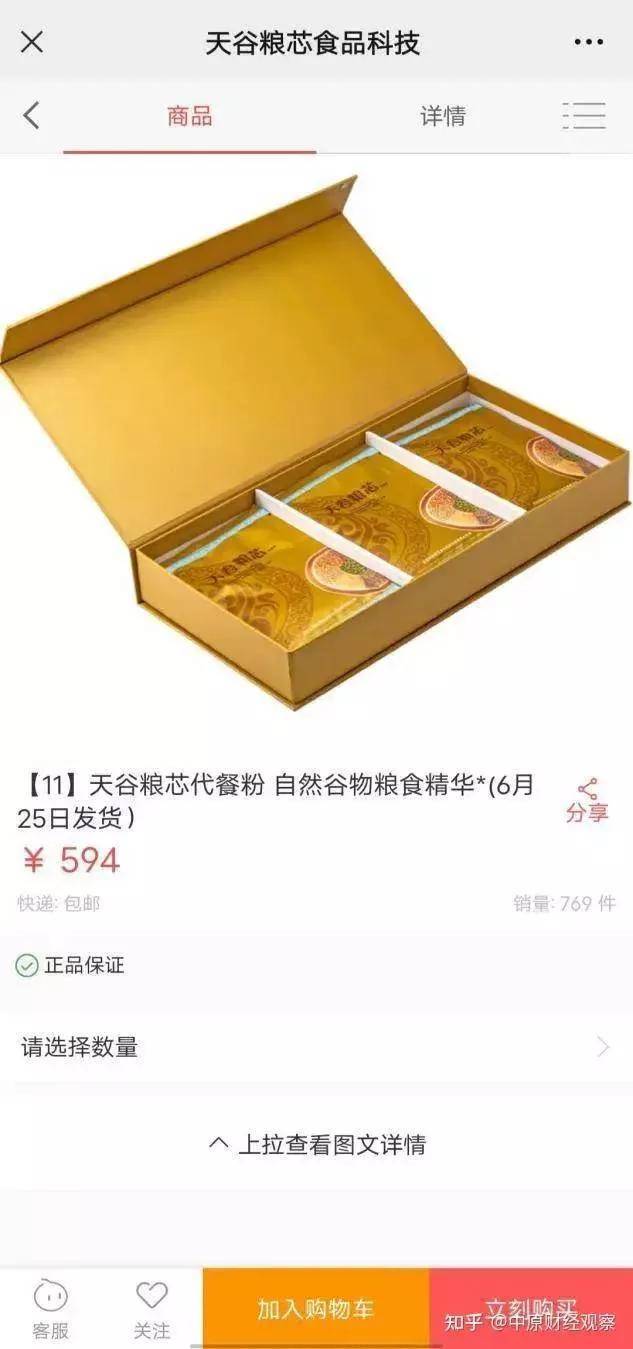Switch to the 详情 tab
Viewport: 633px width, 1349px height.
[x=442, y=116]
